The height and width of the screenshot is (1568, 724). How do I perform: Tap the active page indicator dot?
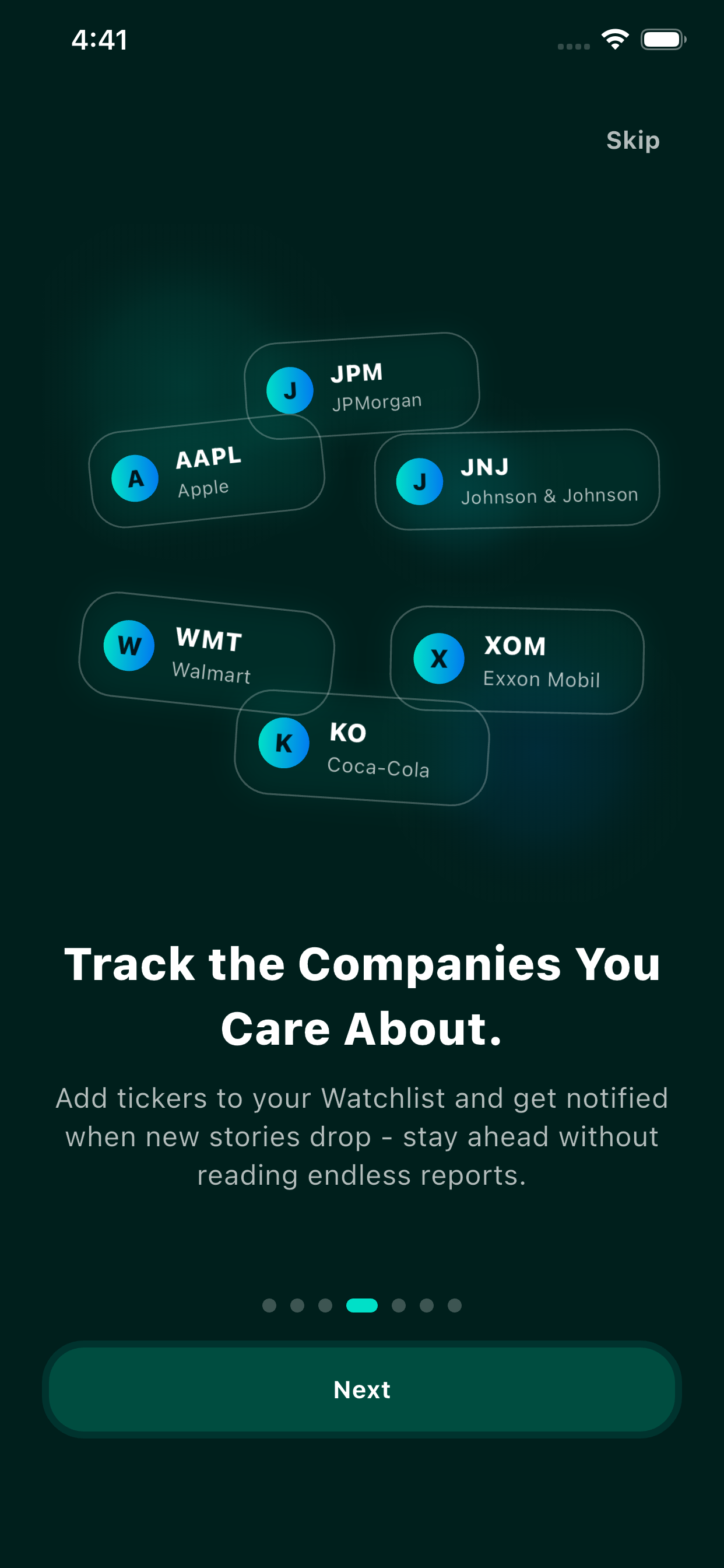pyautogui.click(x=361, y=1305)
